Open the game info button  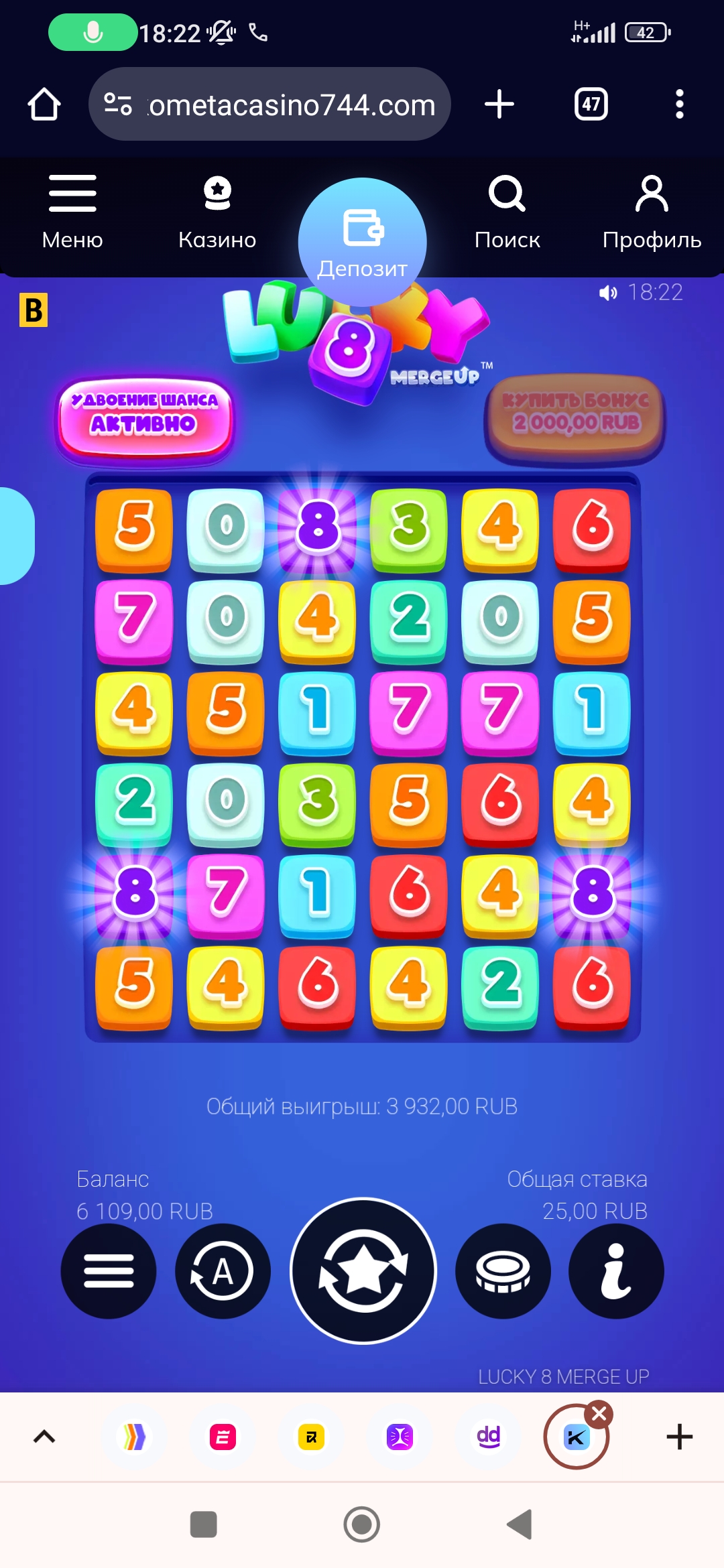click(x=616, y=1271)
